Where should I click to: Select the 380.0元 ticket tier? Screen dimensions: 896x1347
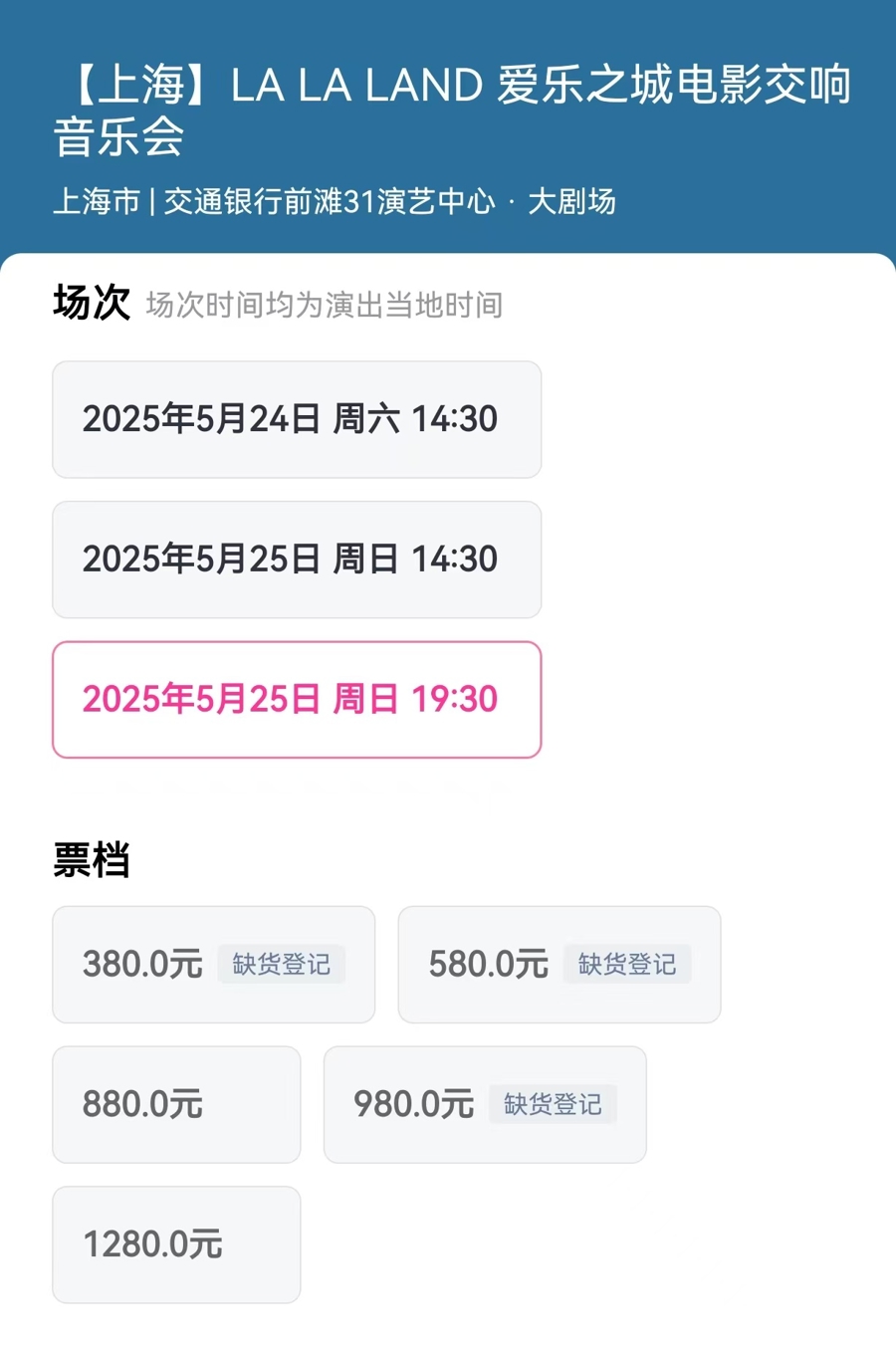(x=142, y=964)
